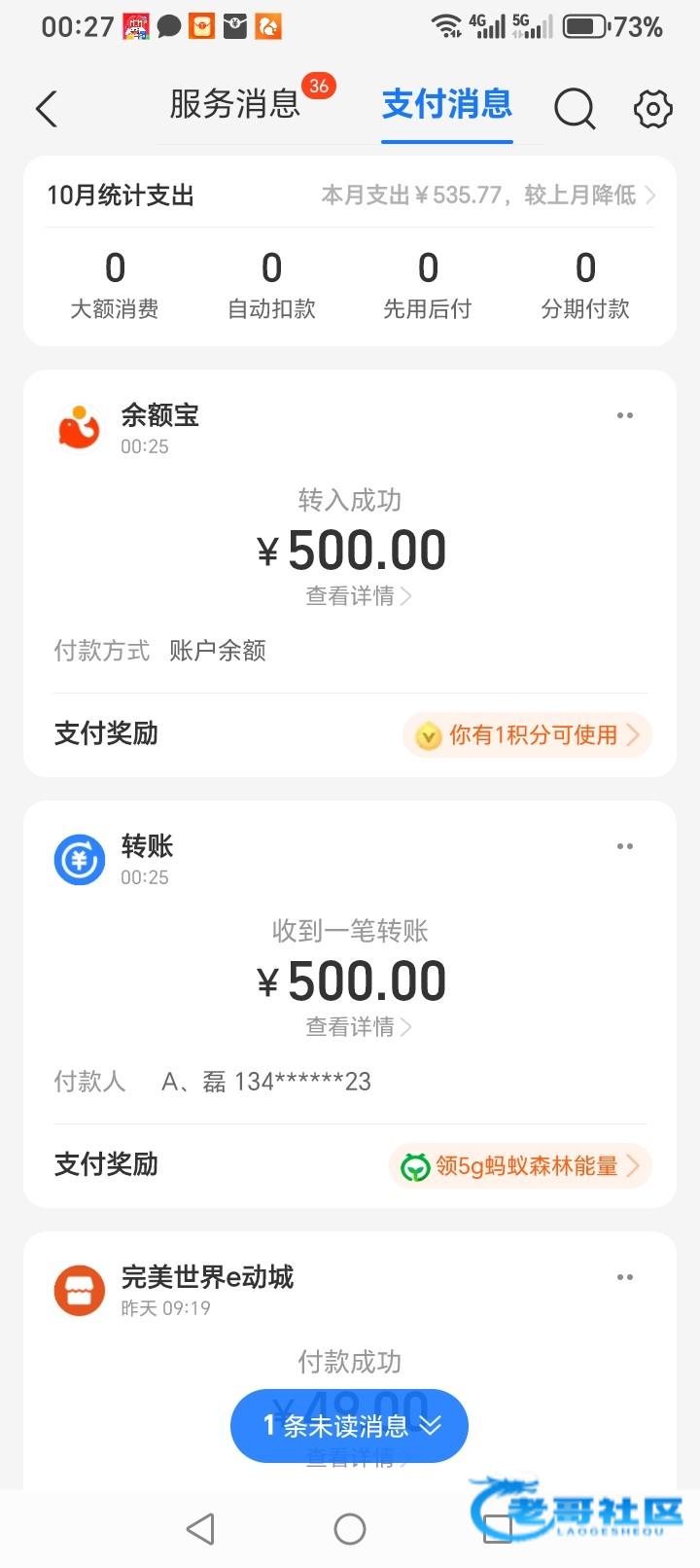The width and height of the screenshot is (700, 1568).
Task: Open search with the magnifier icon
Action: coord(575,108)
